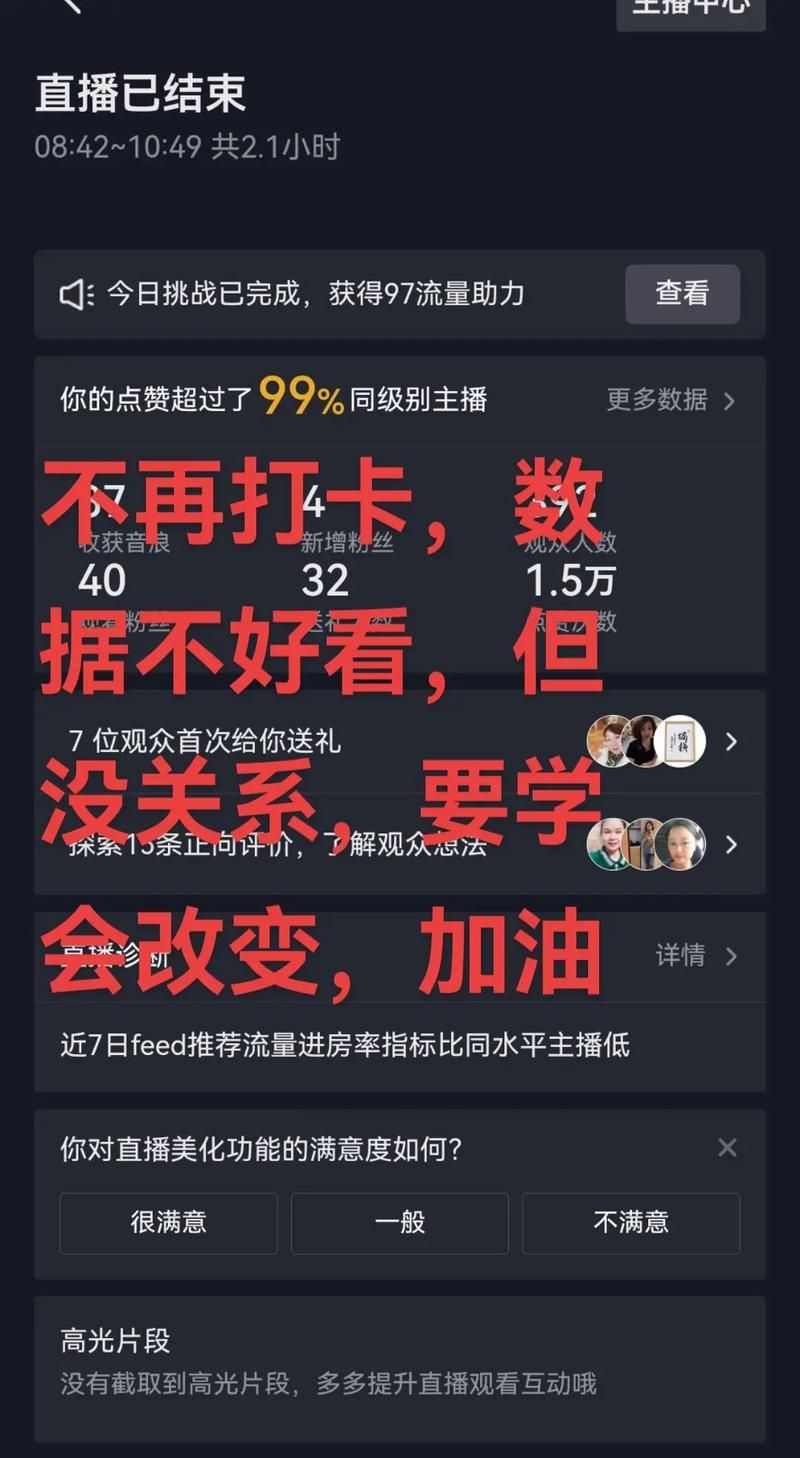Screen dimensions: 800x1458
Task: Open the 7位观众首次给你送礼 row
Action: 400,741
